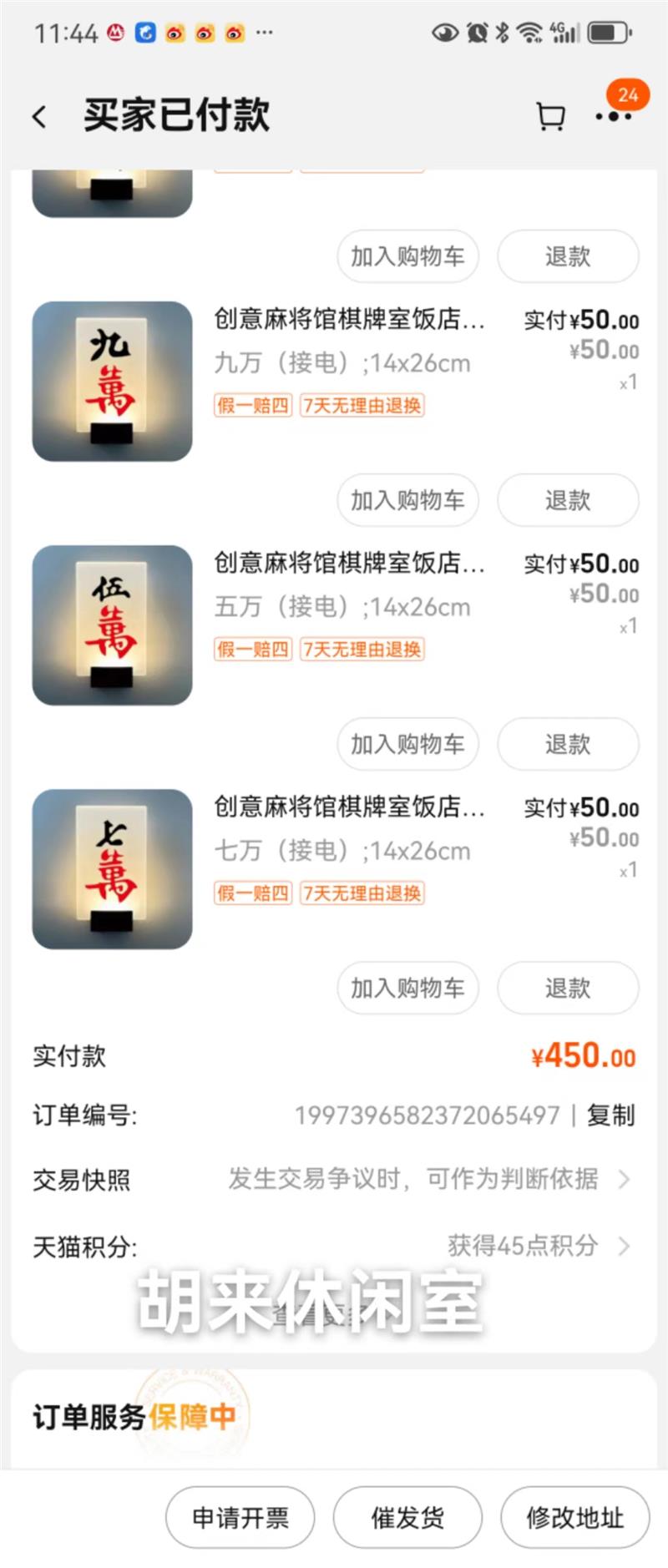Add the 七万 lamp to cart

click(x=407, y=988)
